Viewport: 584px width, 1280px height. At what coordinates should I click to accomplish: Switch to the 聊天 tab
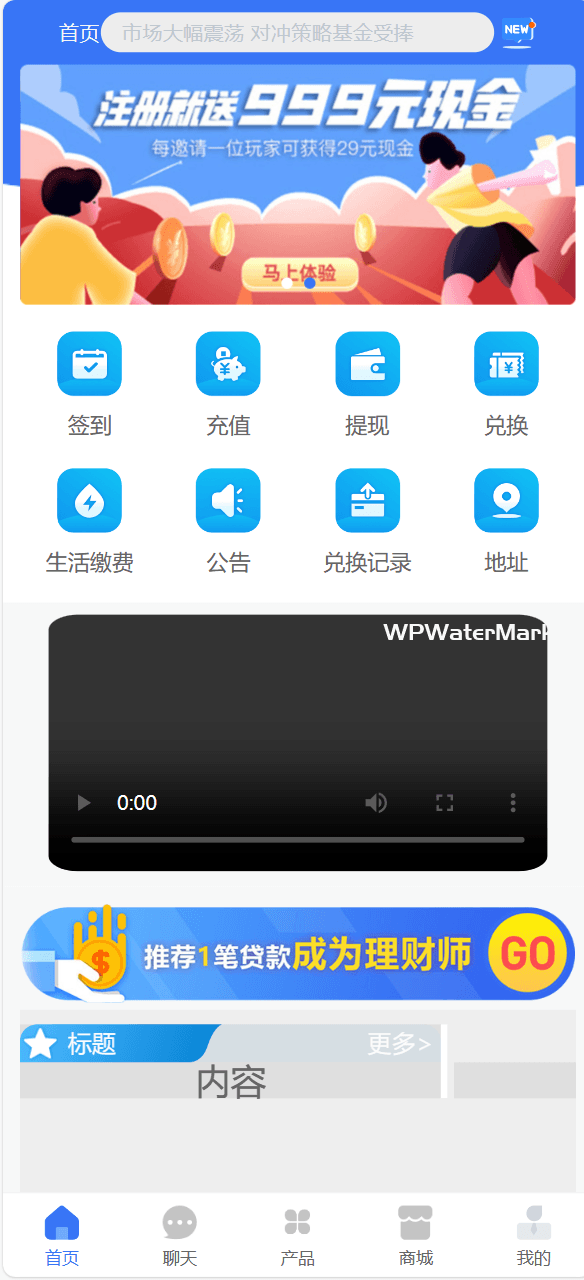coord(180,1236)
